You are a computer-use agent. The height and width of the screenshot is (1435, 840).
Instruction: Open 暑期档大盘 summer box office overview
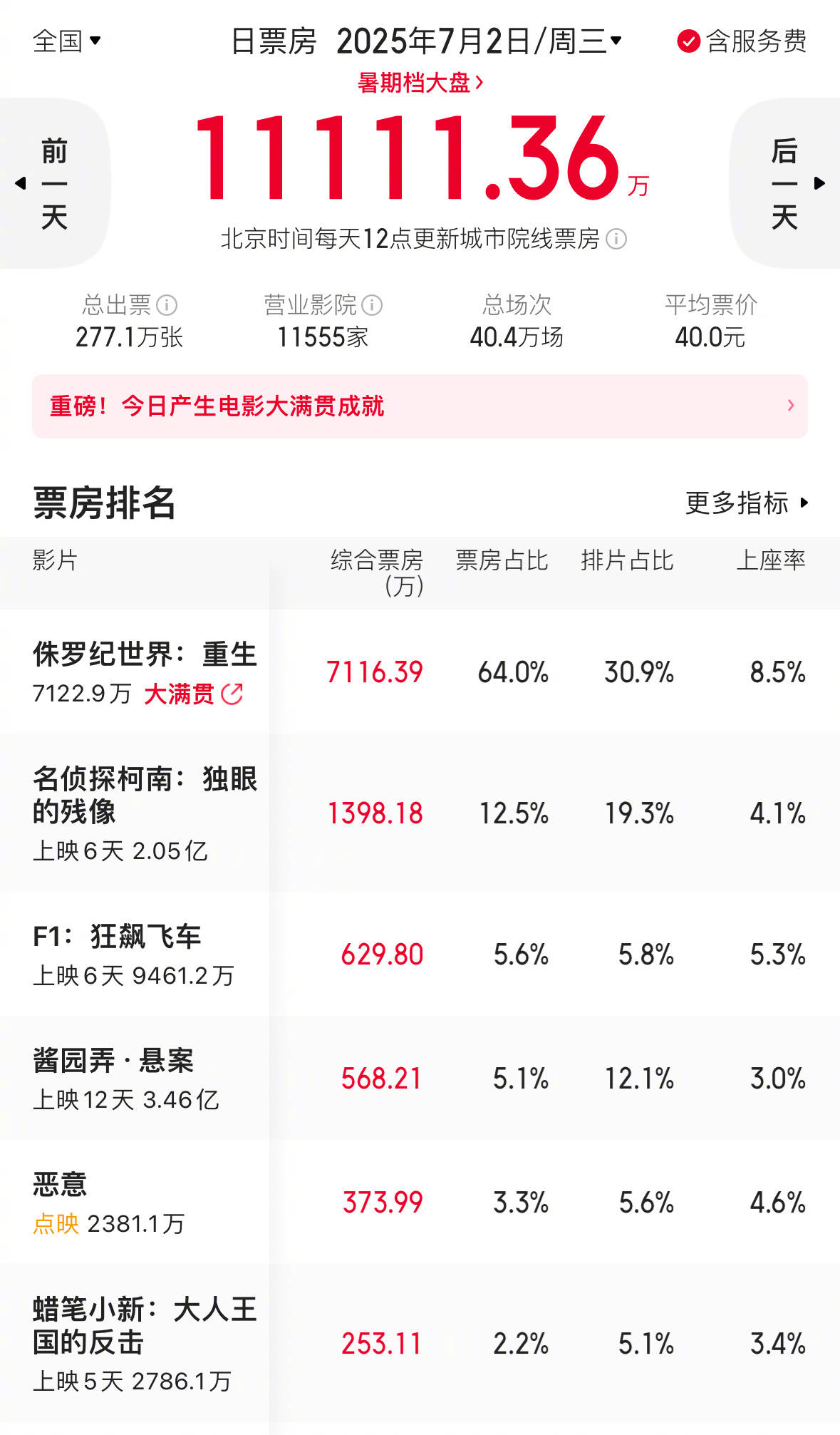click(420, 82)
